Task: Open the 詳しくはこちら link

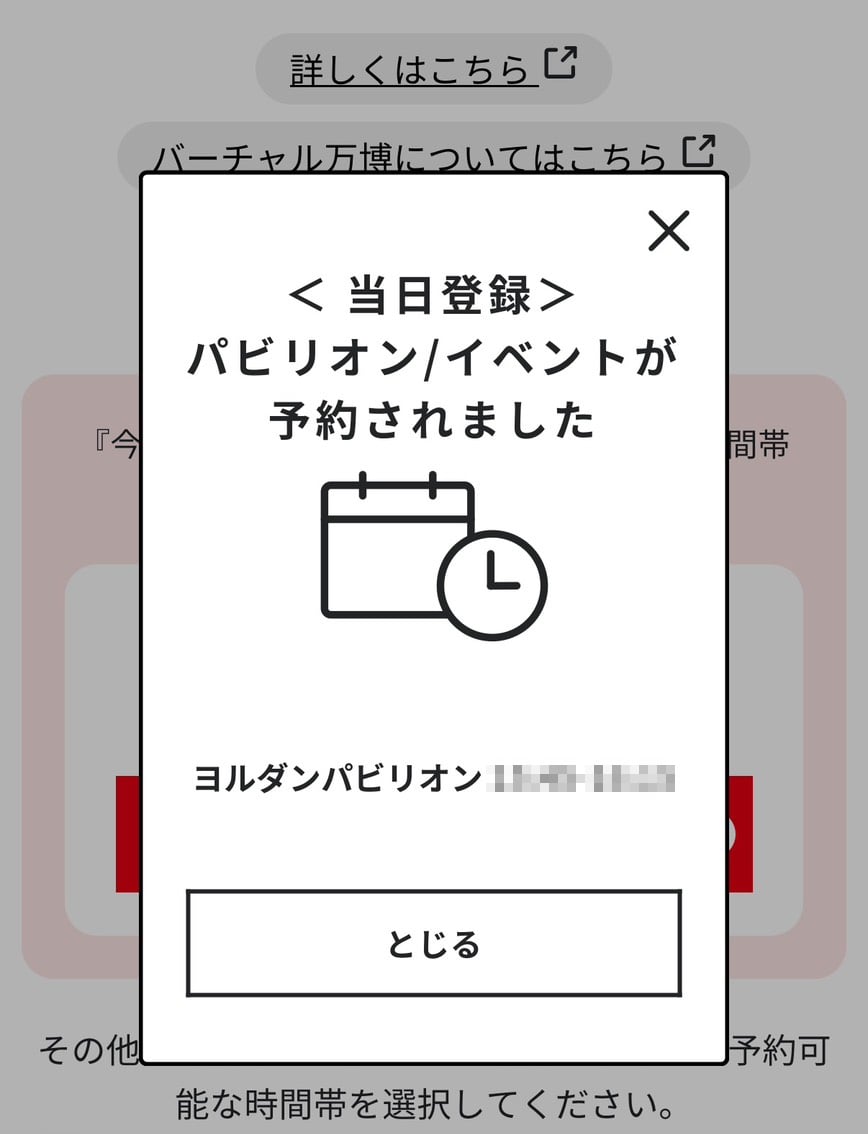Action: (x=433, y=68)
